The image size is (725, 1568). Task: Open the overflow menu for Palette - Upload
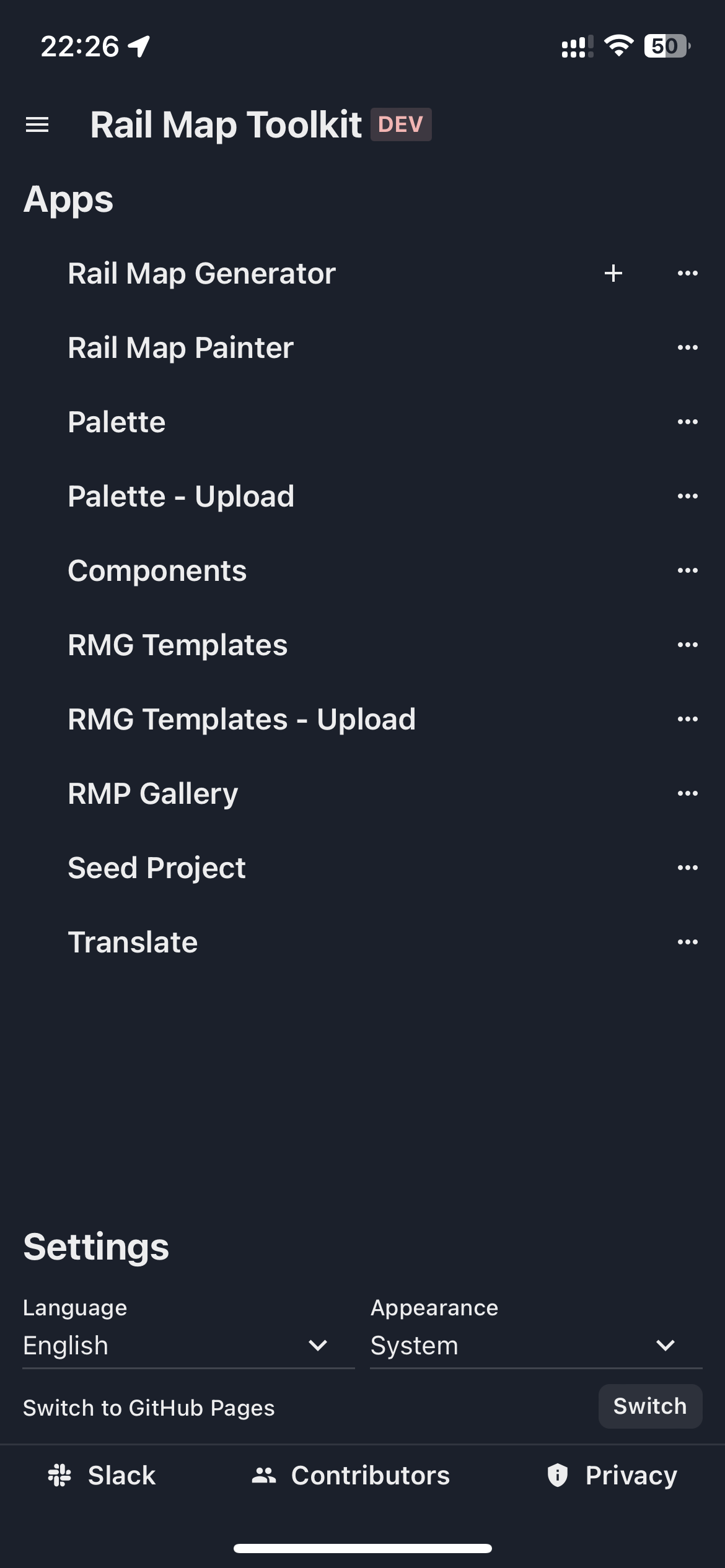pos(688,495)
